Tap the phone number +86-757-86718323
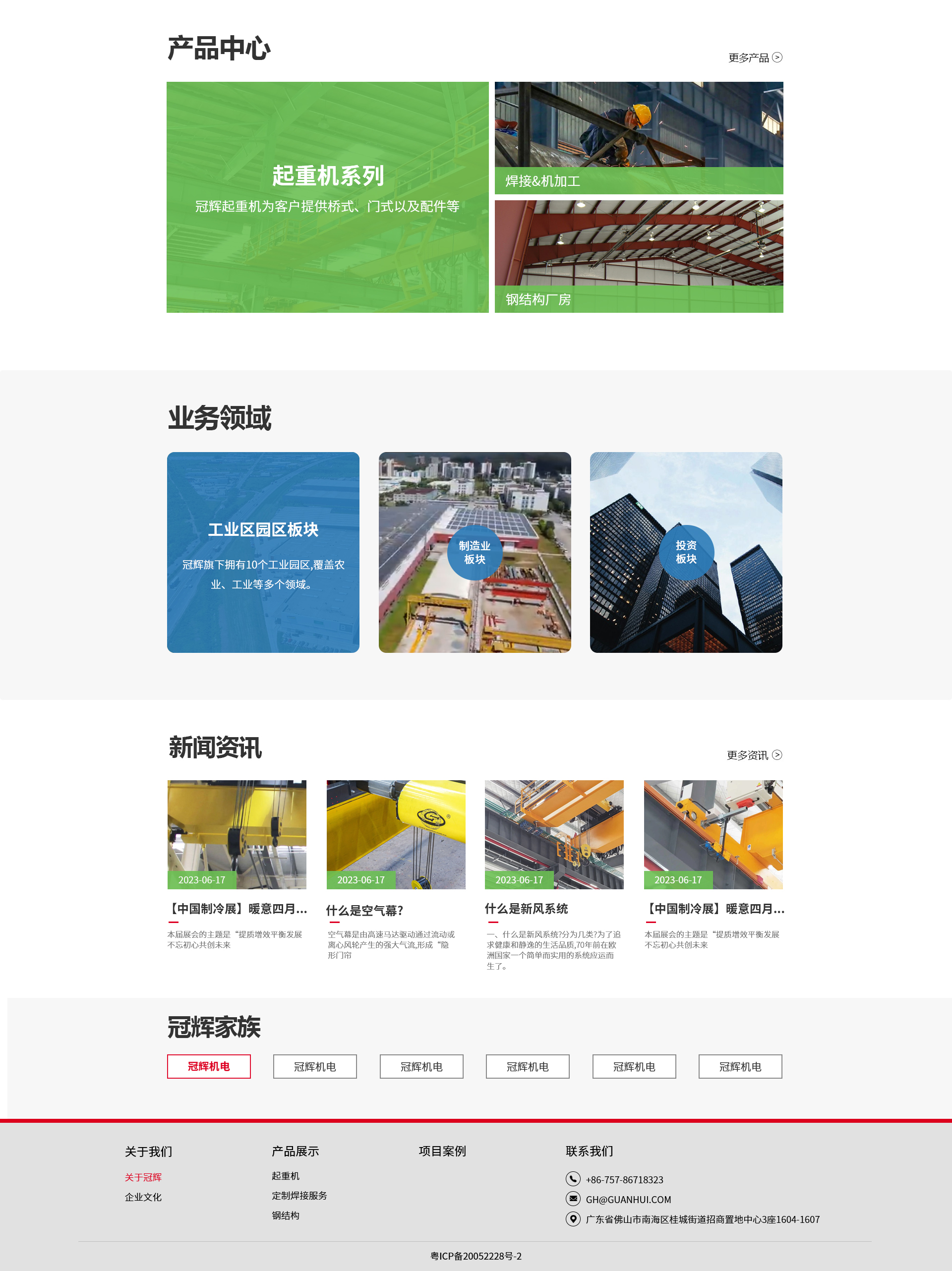The width and height of the screenshot is (952, 1271). click(x=624, y=1180)
